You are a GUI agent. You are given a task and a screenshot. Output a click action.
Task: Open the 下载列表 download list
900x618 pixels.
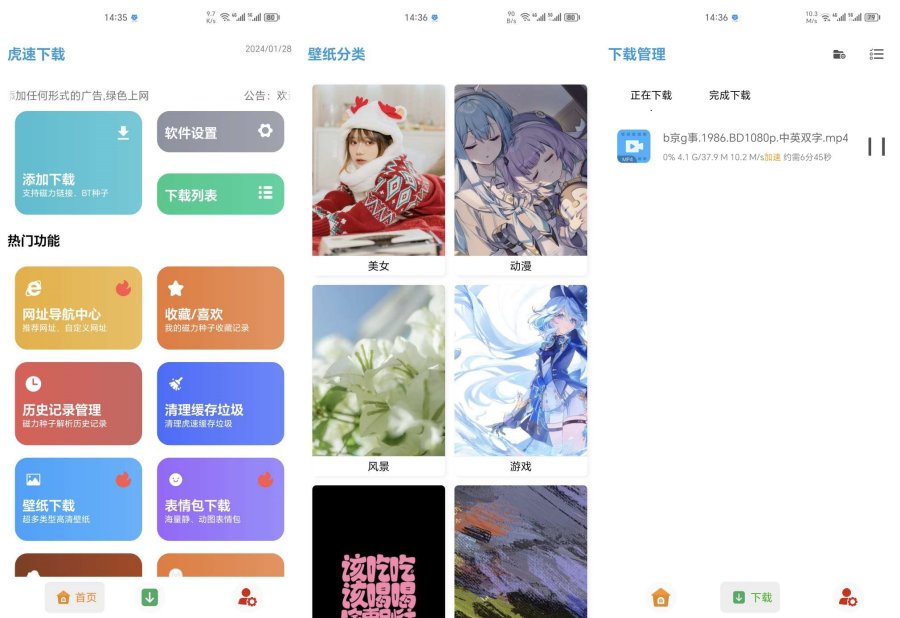tap(220, 194)
